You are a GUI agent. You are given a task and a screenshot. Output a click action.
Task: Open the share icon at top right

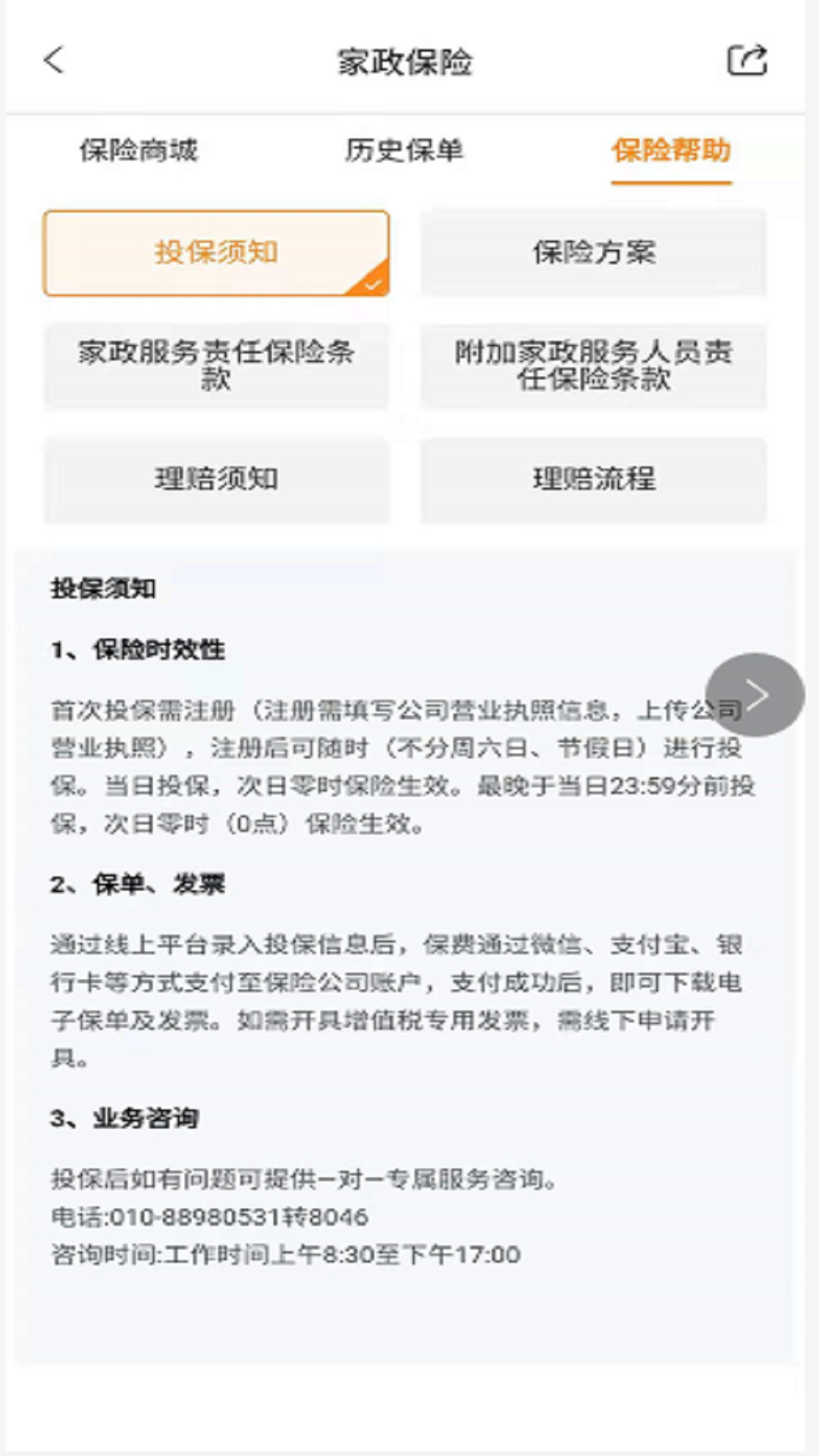[747, 61]
